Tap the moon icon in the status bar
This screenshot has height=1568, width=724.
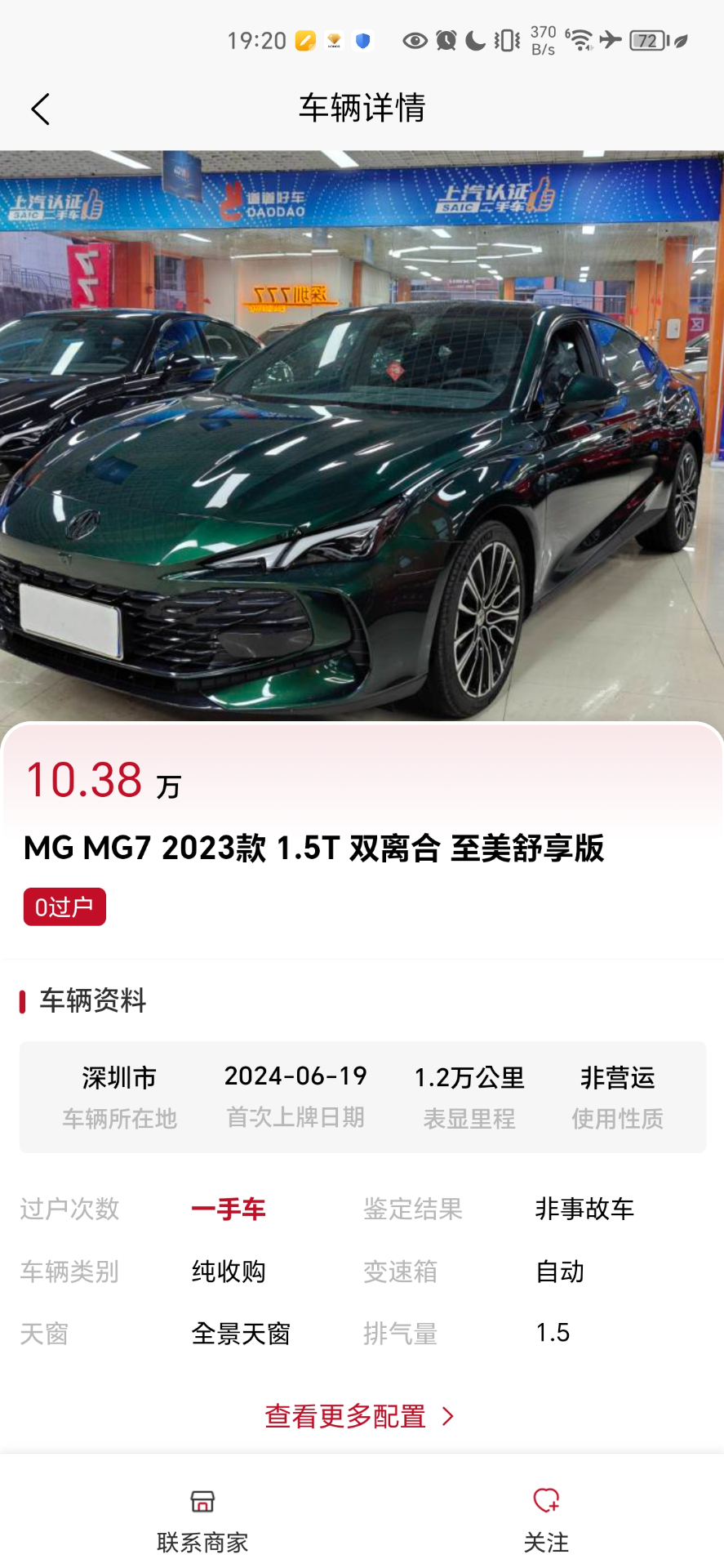tap(473, 38)
